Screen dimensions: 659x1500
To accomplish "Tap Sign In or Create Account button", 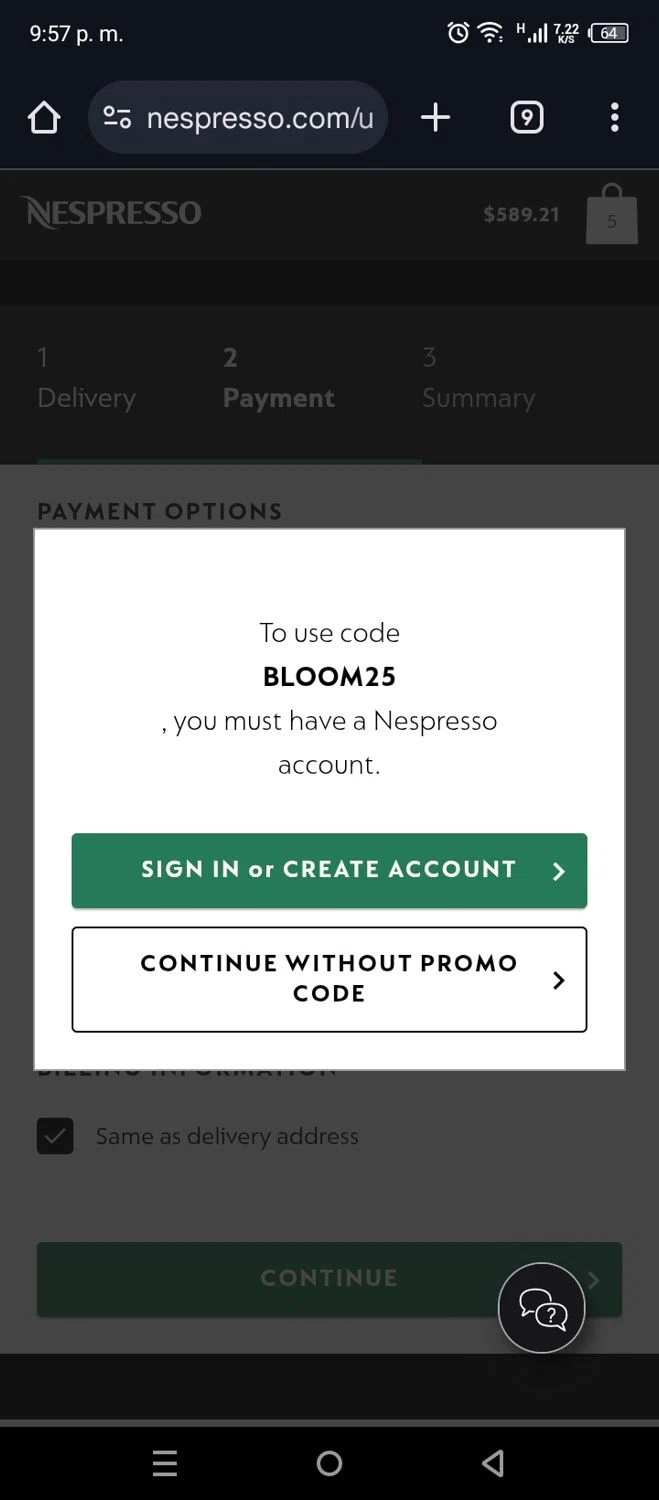I will 329,870.
